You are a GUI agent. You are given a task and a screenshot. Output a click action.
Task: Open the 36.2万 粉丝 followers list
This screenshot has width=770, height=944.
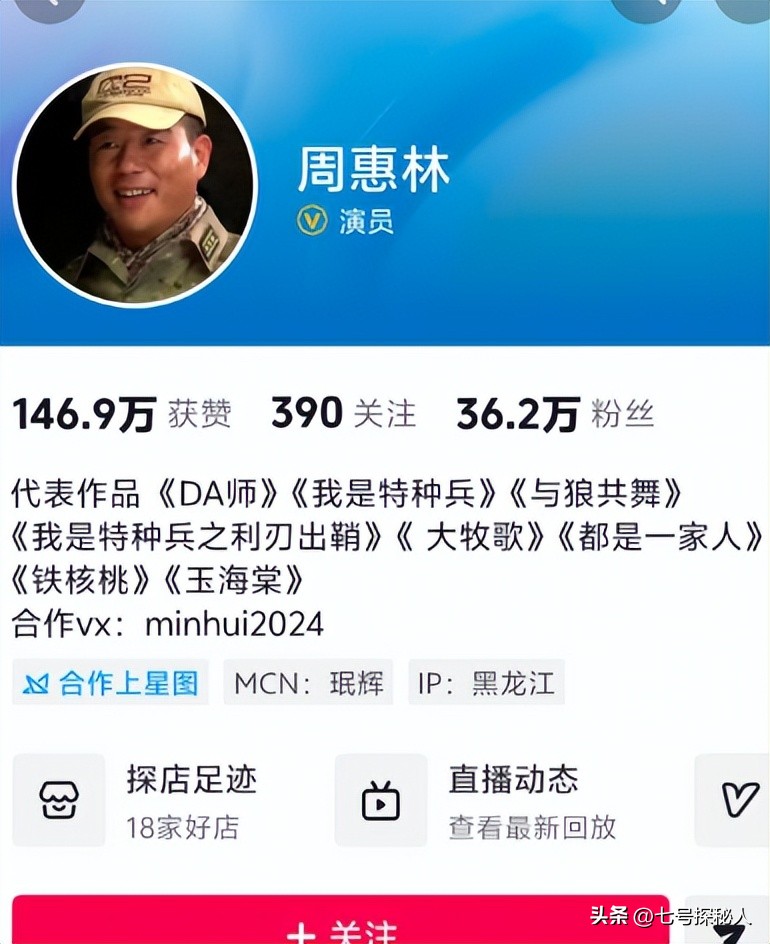(555, 413)
